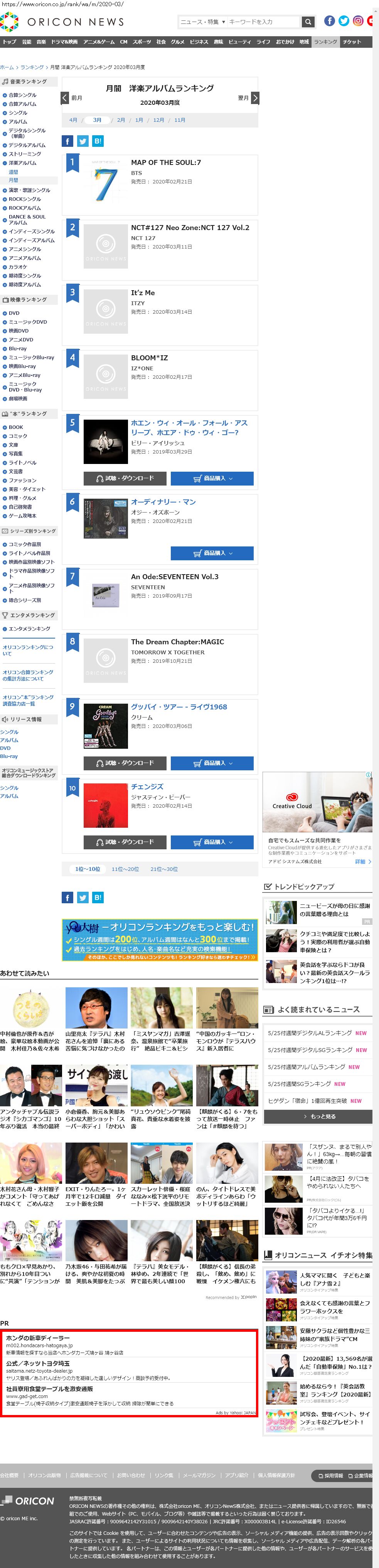Open オリコン大樹 promotional banner

pos(160,940)
